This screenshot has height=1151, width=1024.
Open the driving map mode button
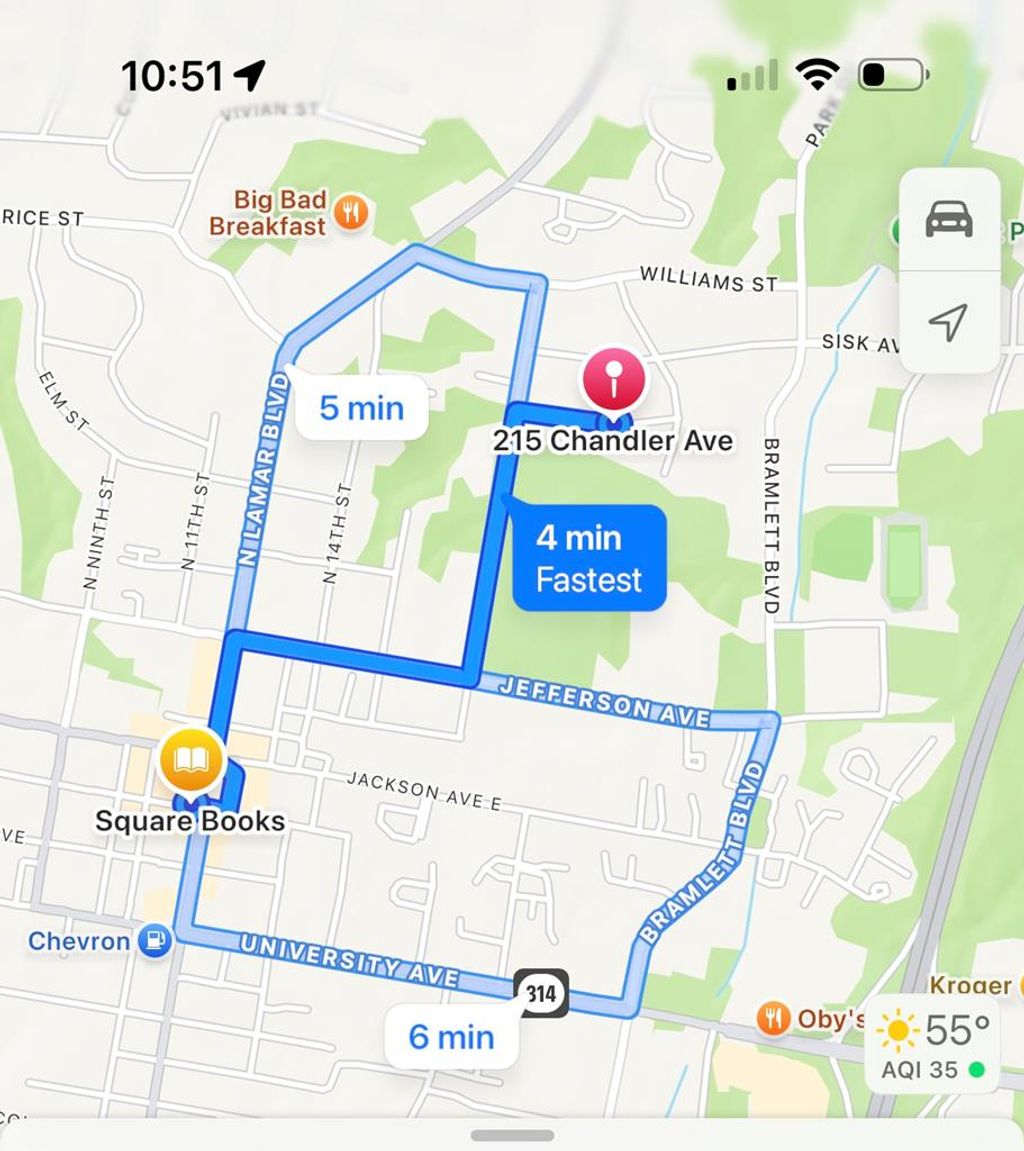pyautogui.click(x=949, y=219)
